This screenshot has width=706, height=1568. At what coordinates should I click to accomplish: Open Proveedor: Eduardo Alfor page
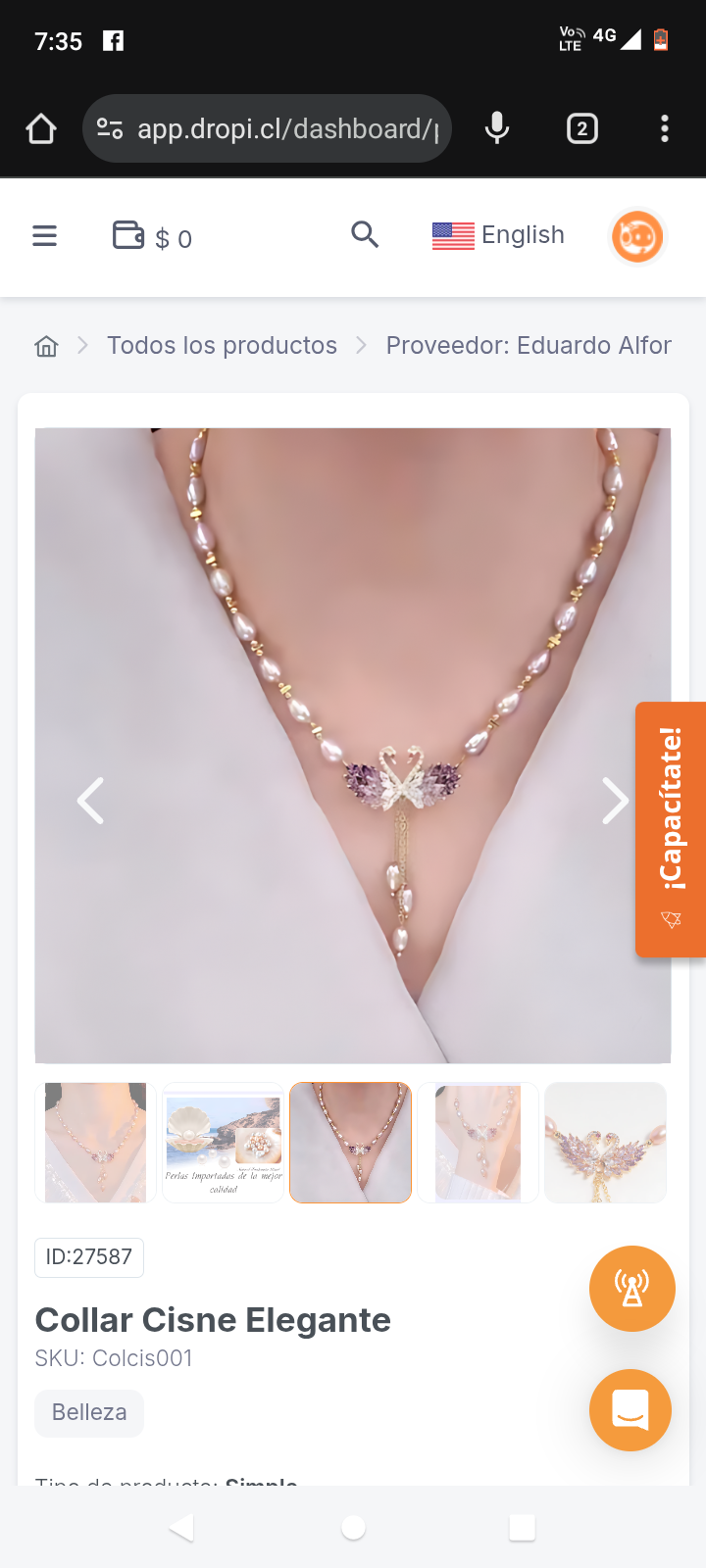529,345
